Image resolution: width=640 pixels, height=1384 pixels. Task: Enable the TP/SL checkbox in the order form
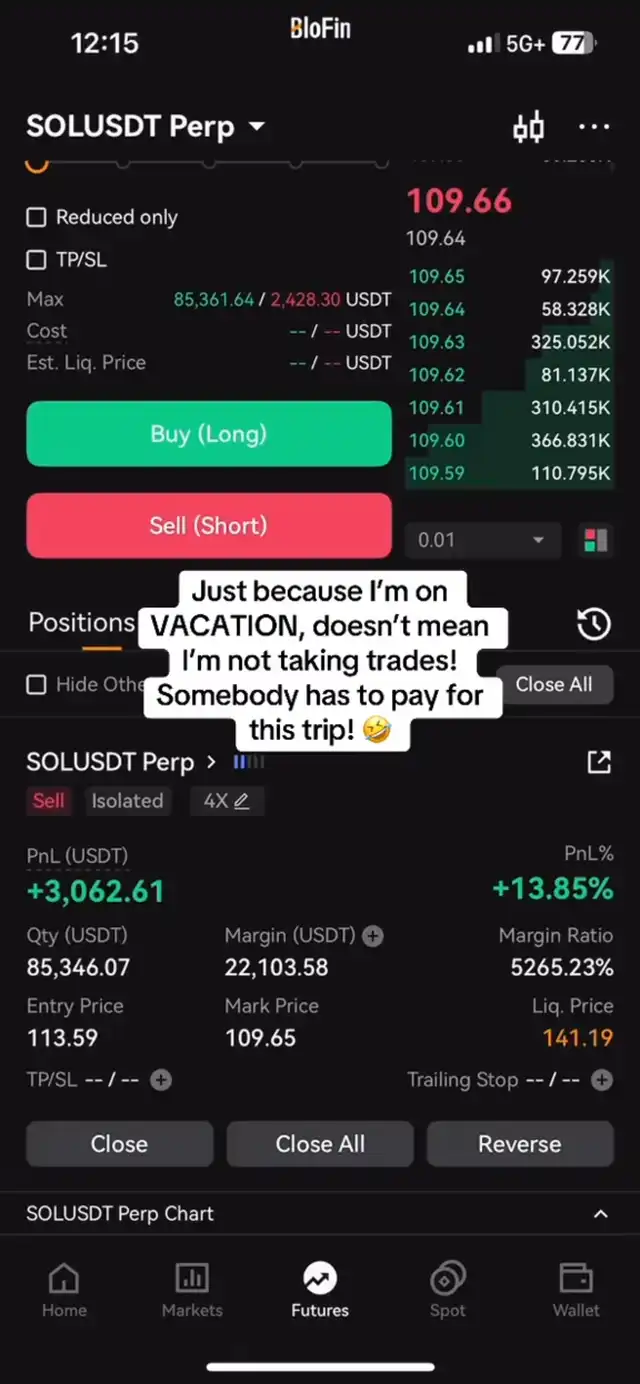click(37, 260)
